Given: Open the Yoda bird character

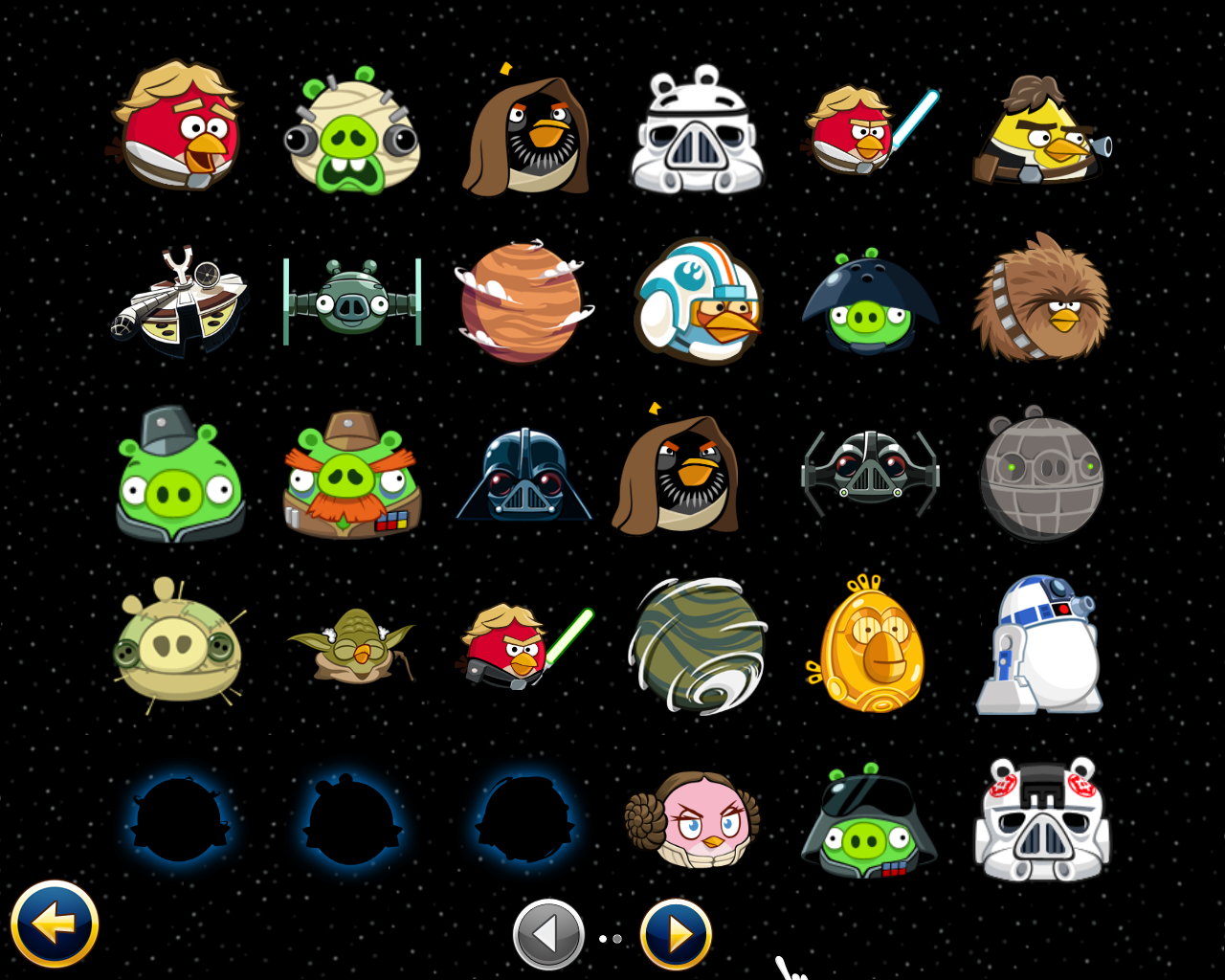Looking at the screenshot, I should pos(352,648).
